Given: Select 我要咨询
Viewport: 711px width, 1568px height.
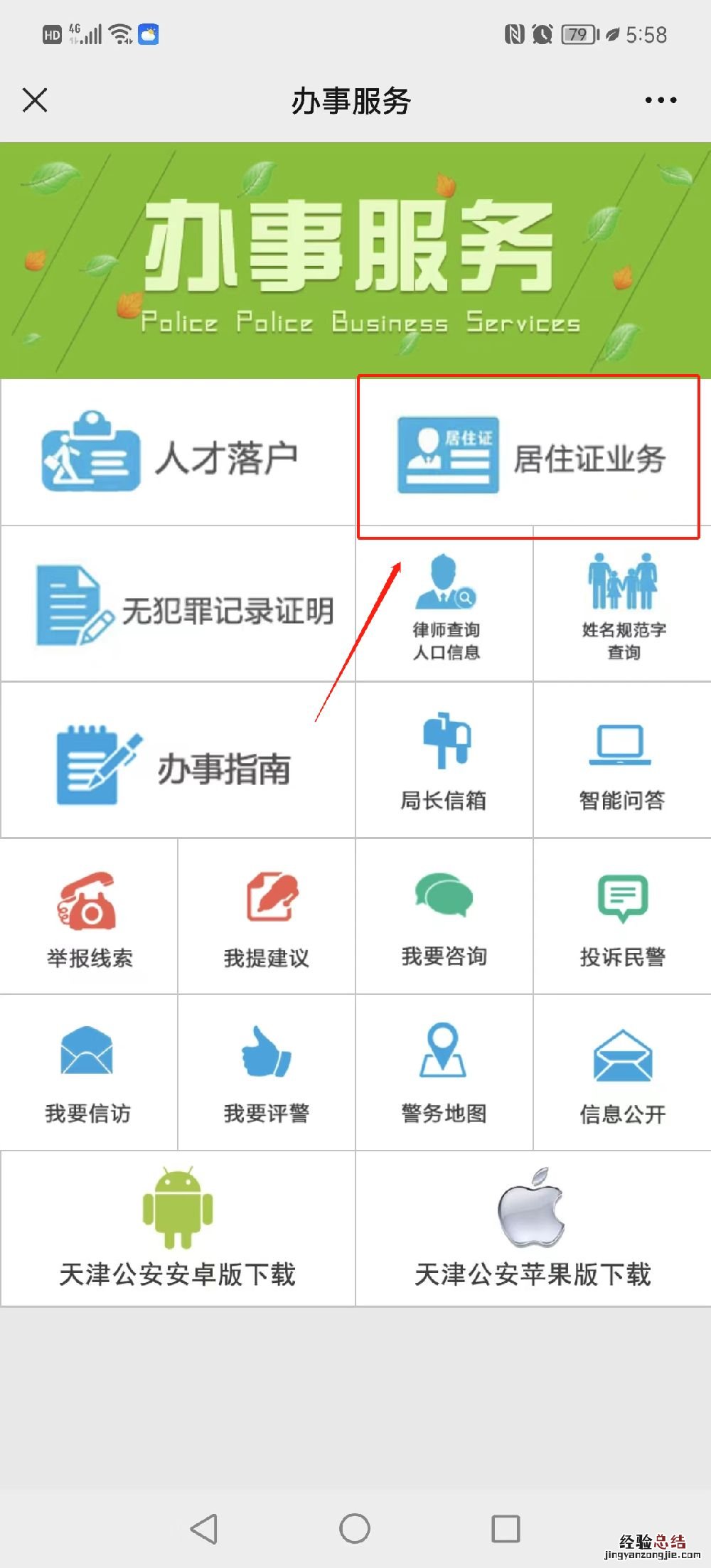Looking at the screenshot, I should coord(445,919).
